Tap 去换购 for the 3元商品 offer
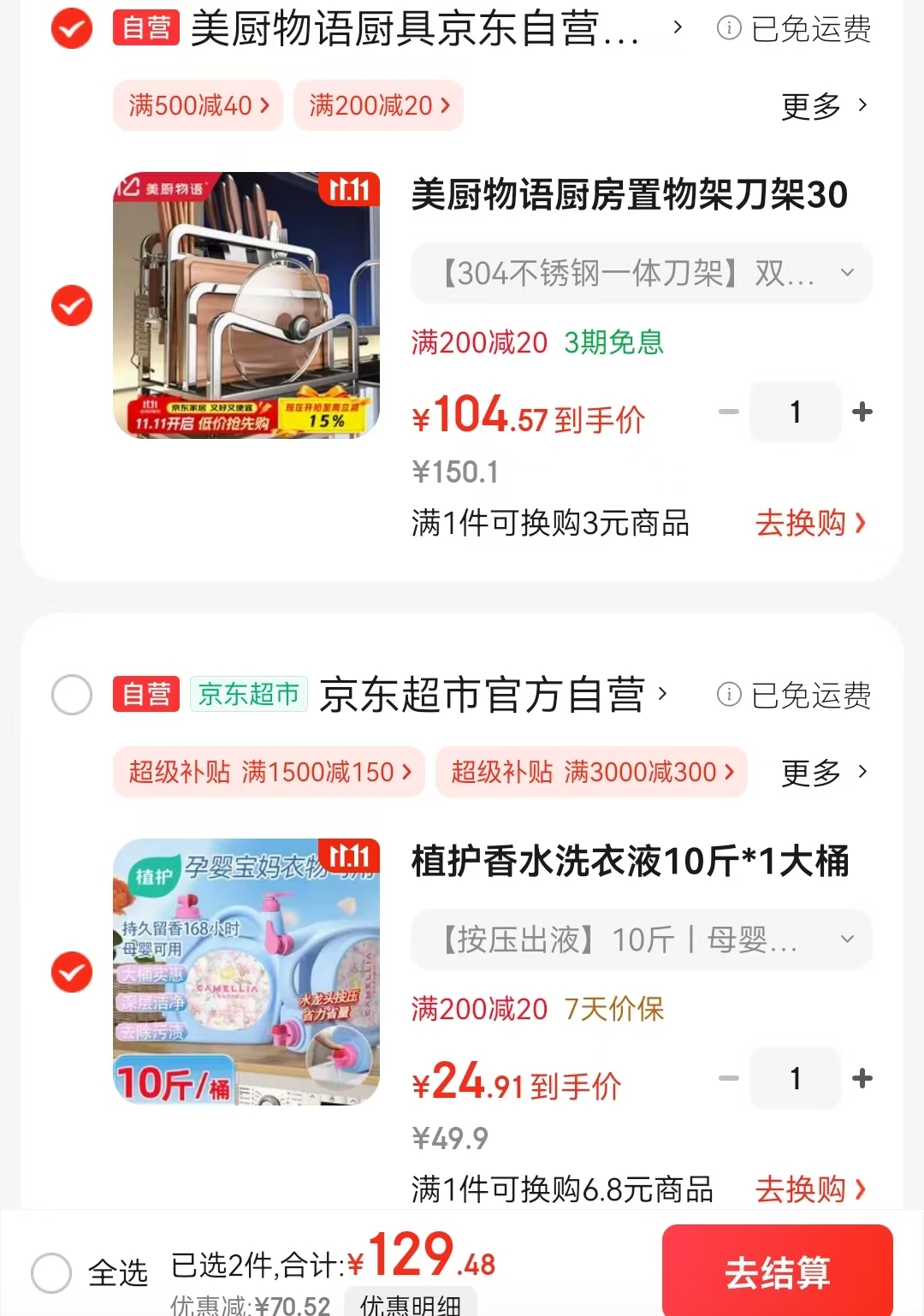 click(810, 523)
